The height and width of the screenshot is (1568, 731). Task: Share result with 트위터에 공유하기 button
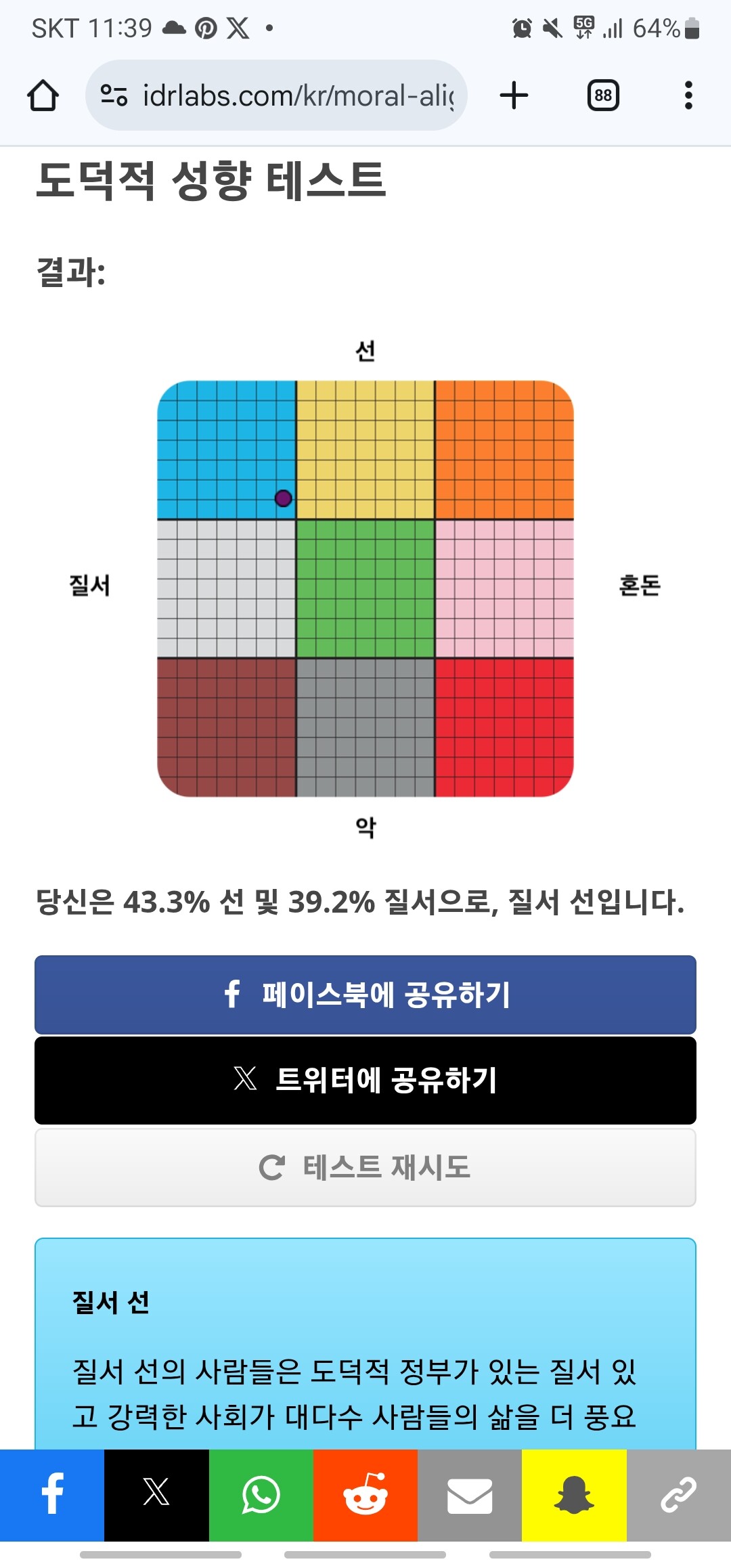(365, 1080)
